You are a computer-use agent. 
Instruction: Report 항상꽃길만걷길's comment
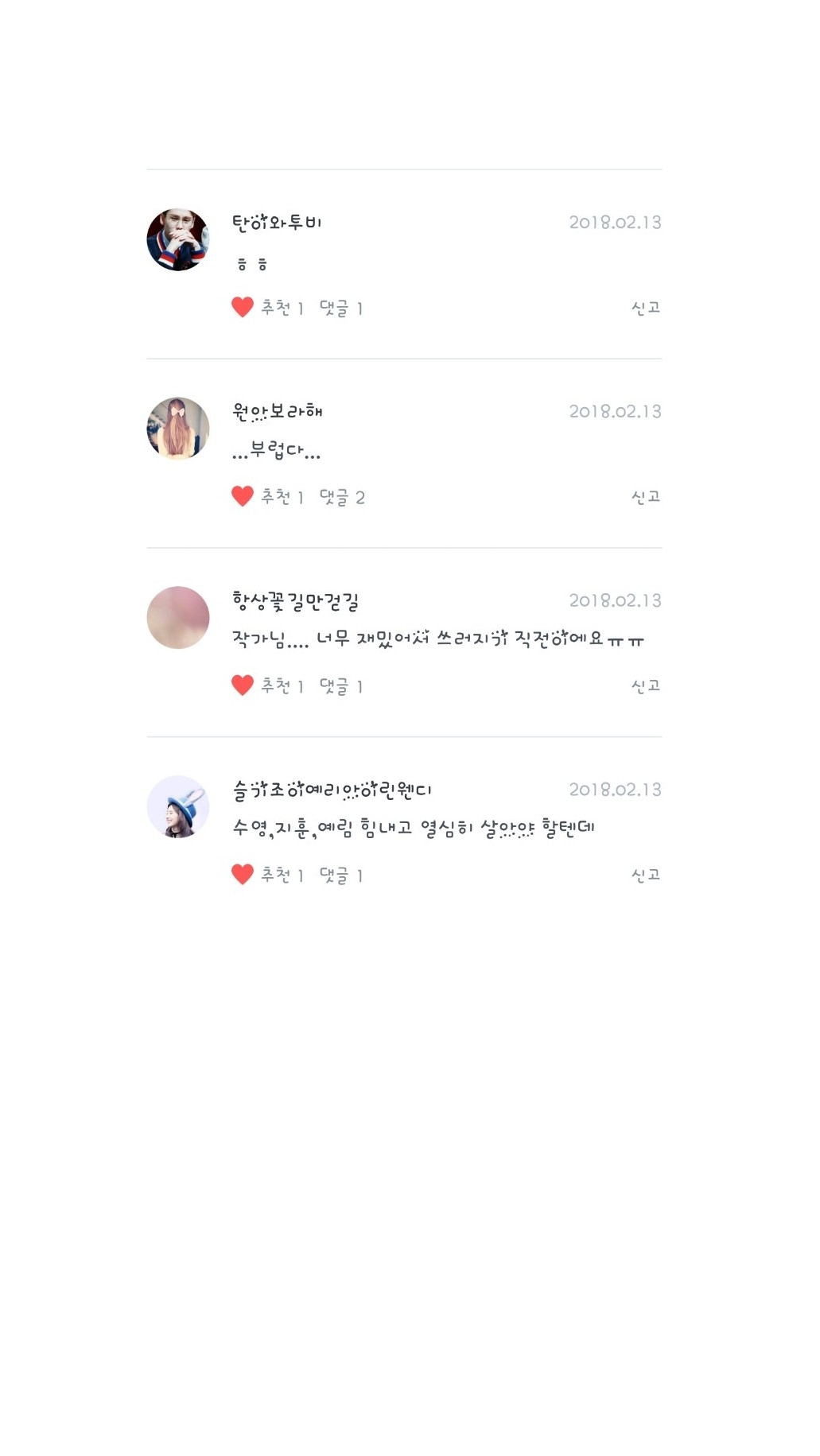(x=645, y=685)
